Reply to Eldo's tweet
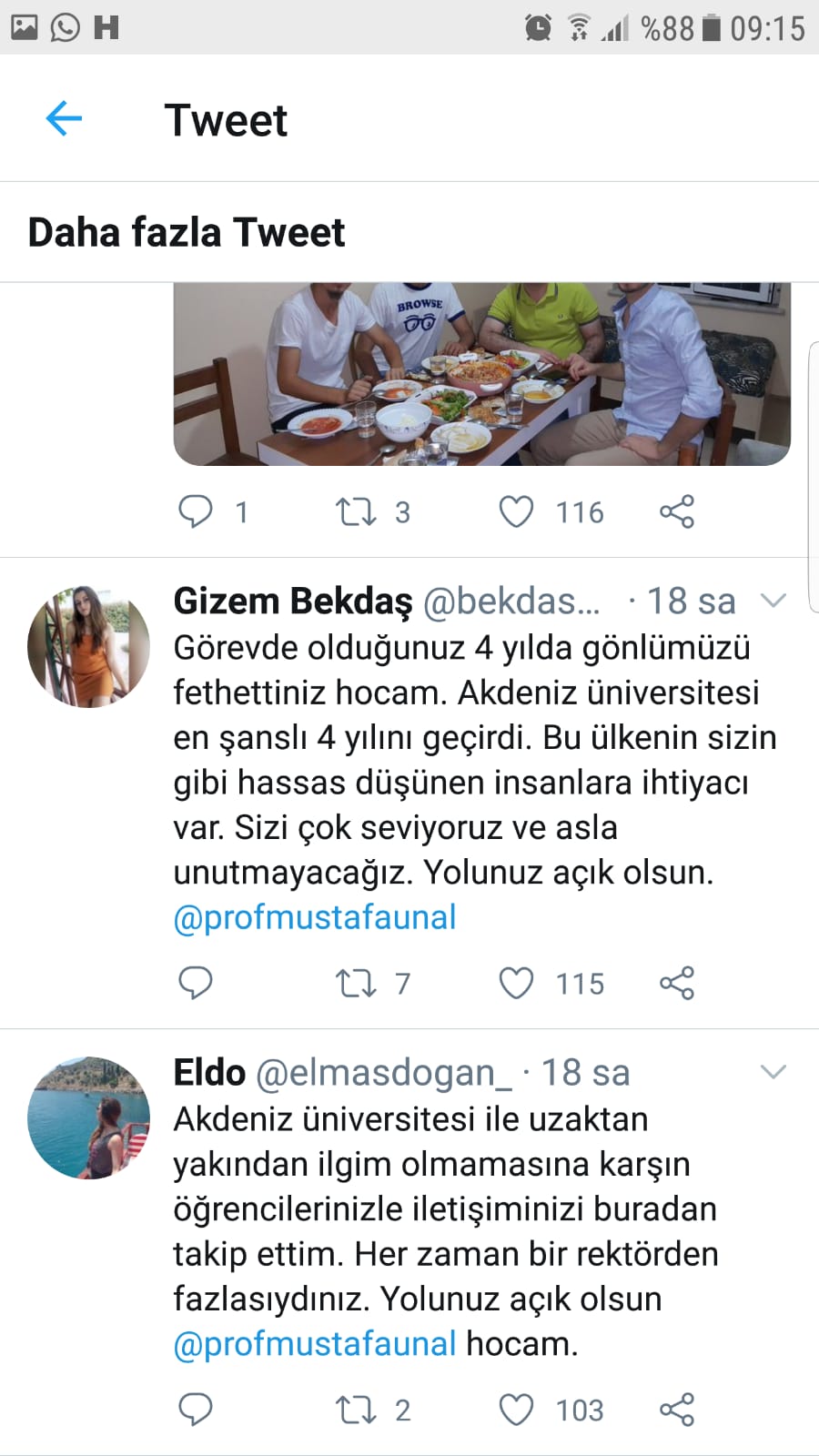This screenshot has width=819, height=1456. pyautogui.click(x=195, y=1410)
